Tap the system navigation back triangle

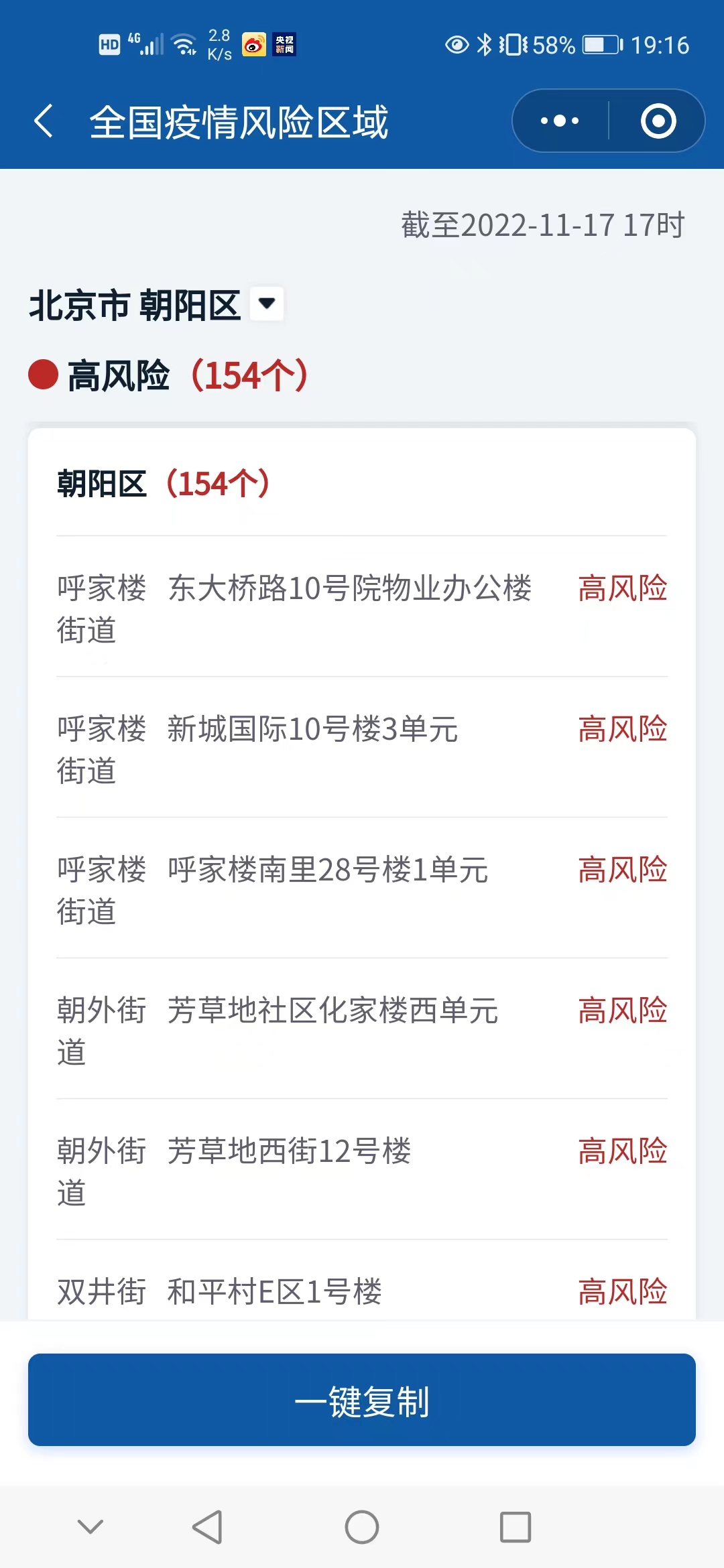[x=208, y=1527]
